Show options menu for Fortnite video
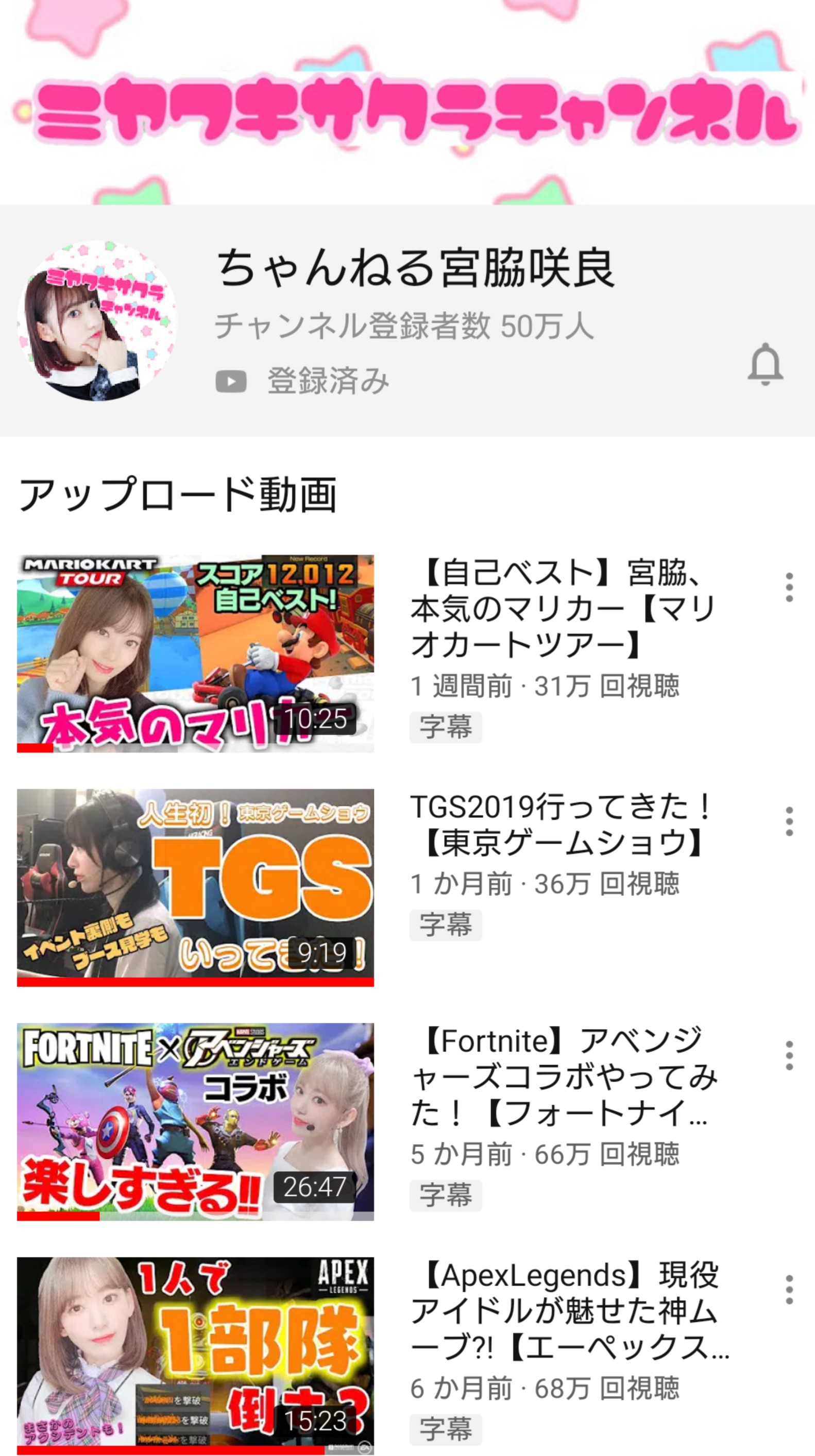The width and height of the screenshot is (815, 1456). 789,1055
